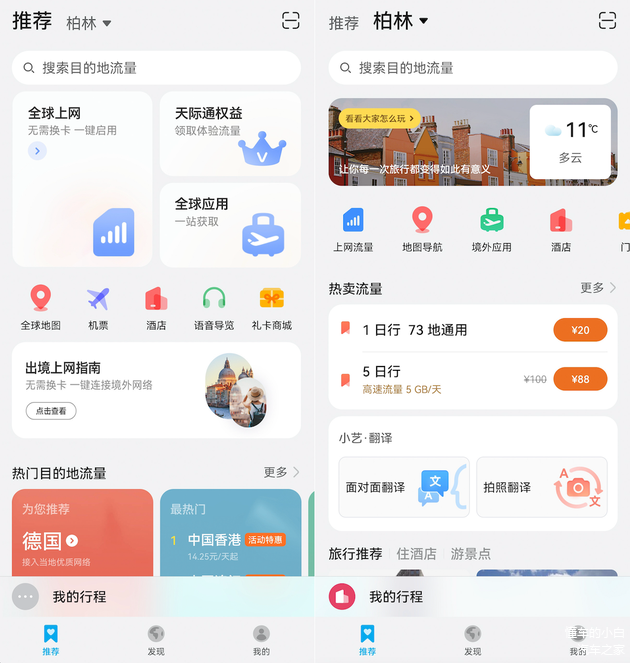Screen dimensions: 630x663
Task: Open the 德国 recommended destination card
Action: (82, 535)
